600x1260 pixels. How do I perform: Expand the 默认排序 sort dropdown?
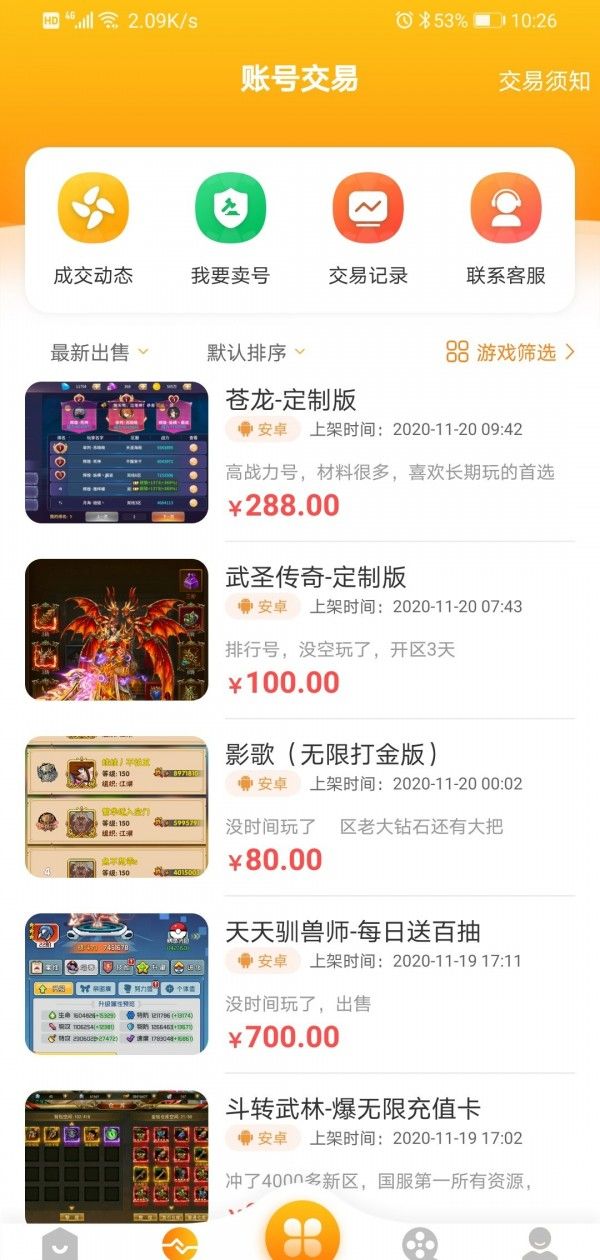256,352
